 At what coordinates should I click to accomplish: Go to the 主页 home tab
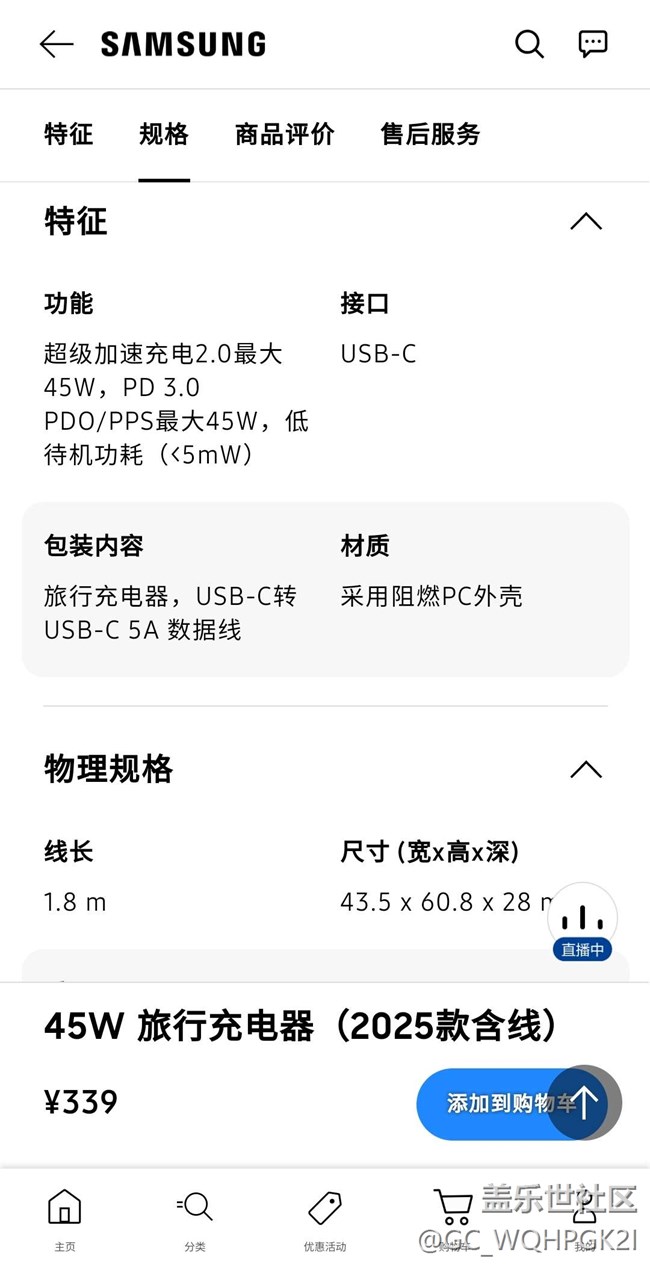[65, 1218]
